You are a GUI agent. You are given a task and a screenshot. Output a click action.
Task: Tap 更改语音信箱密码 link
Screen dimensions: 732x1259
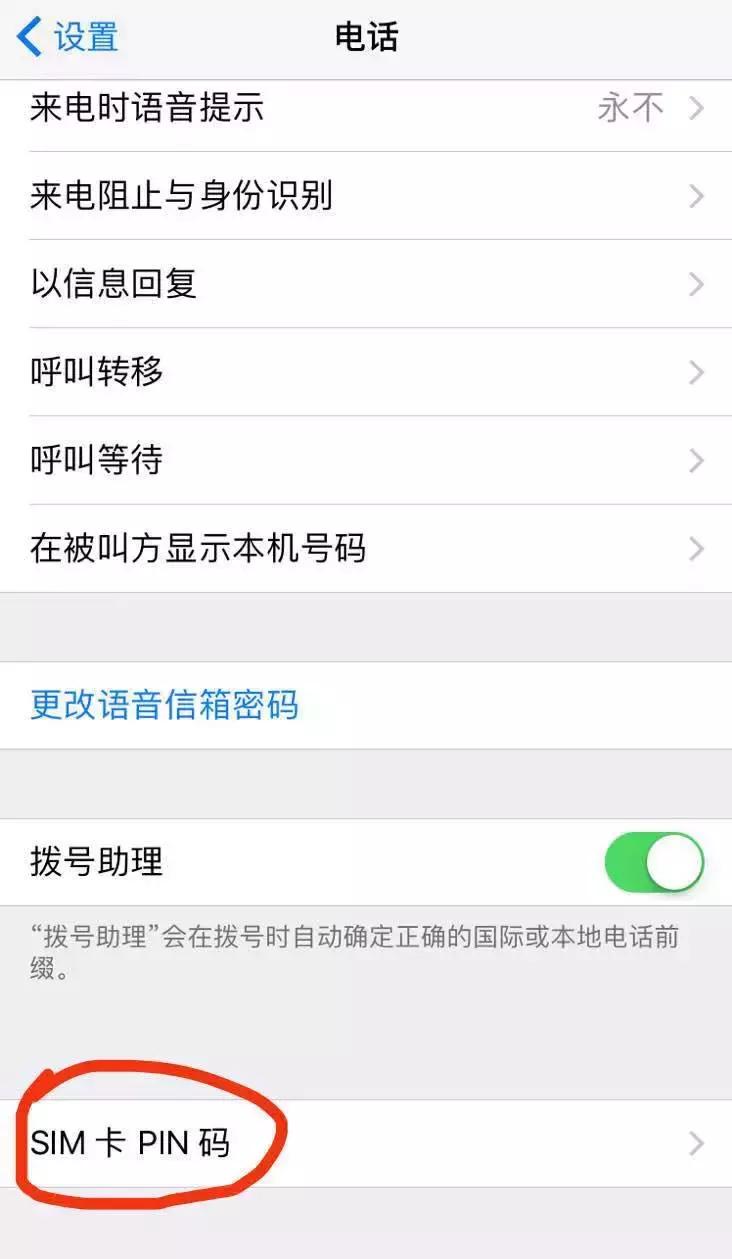(x=165, y=704)
